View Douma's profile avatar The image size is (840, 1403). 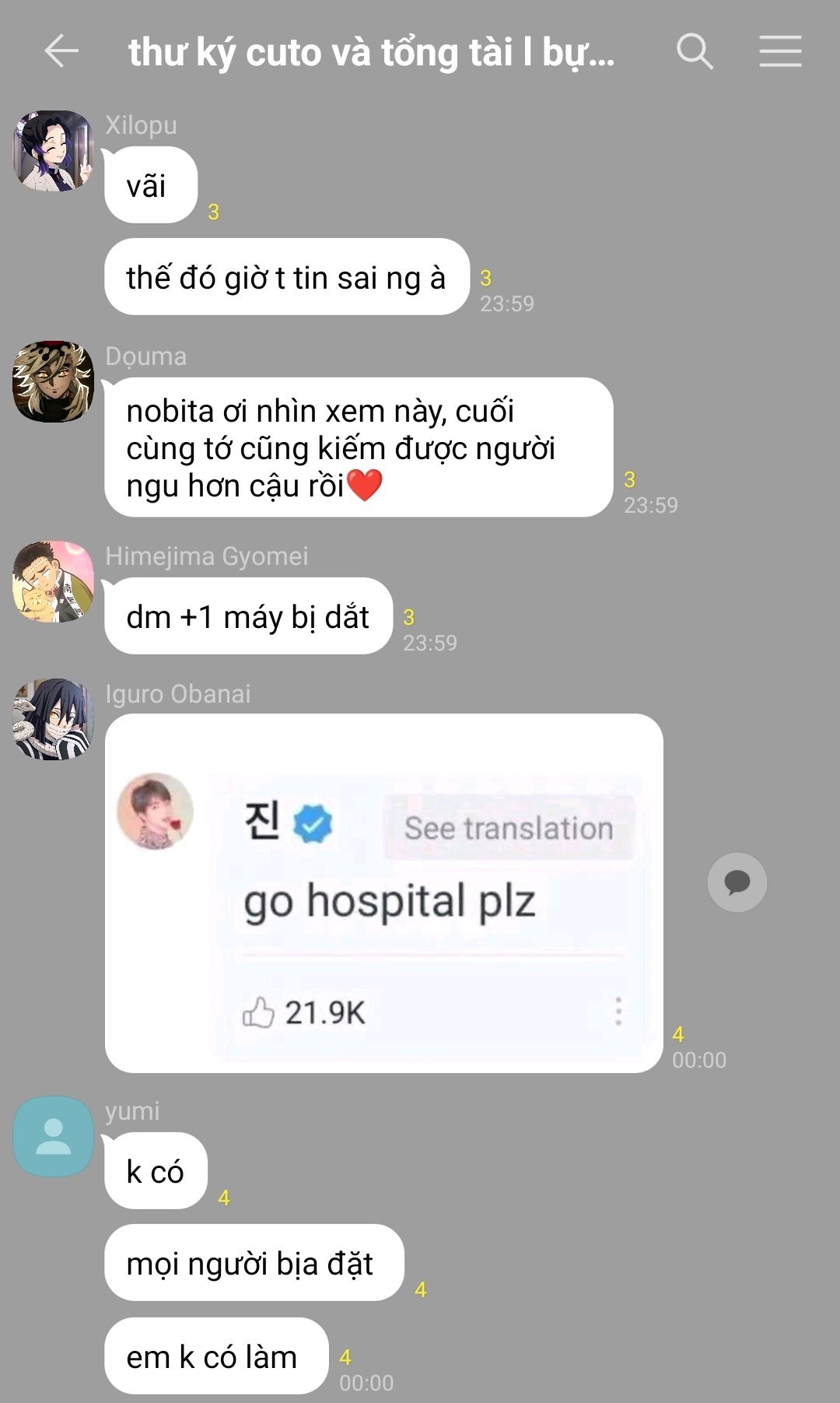click(53, 382)
